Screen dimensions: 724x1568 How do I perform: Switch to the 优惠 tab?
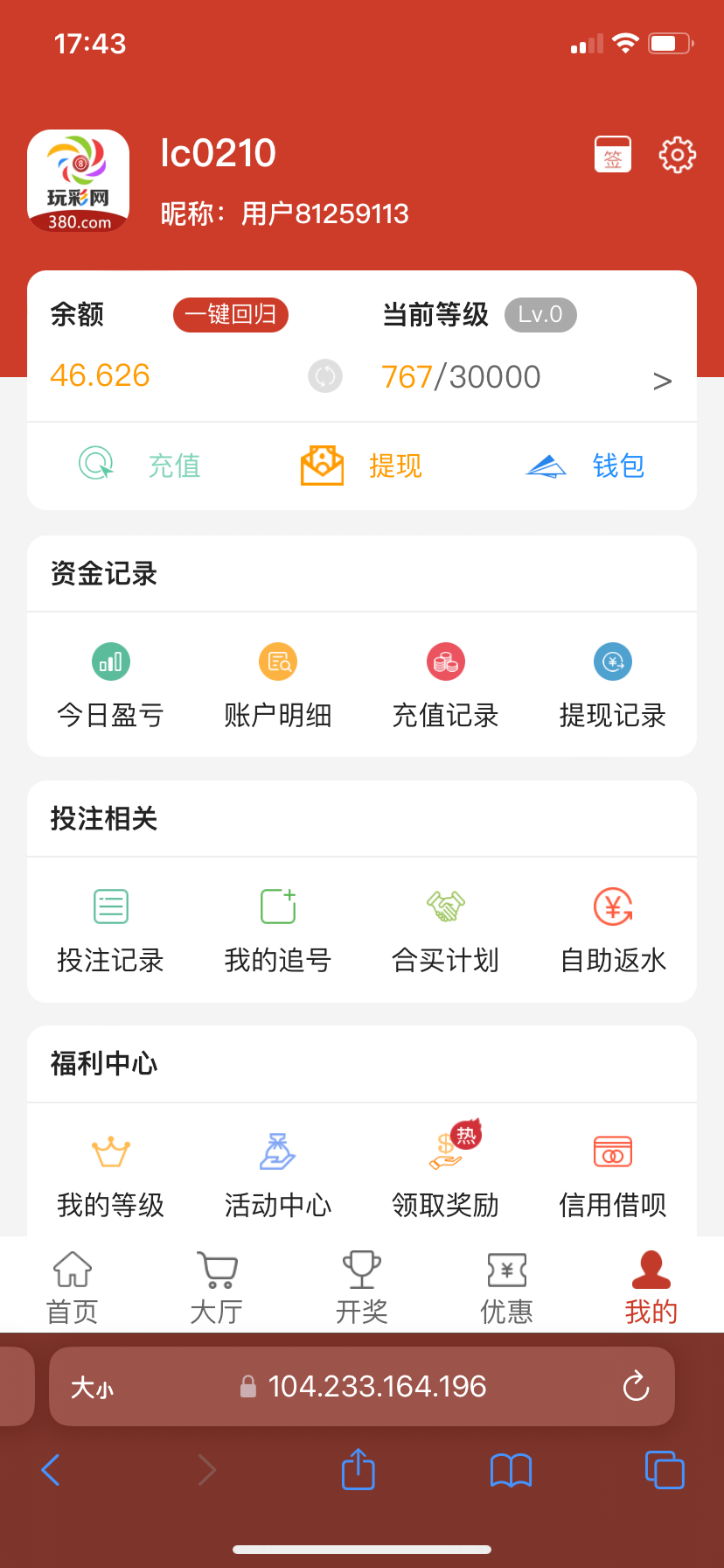click(x=507, y=1287)
